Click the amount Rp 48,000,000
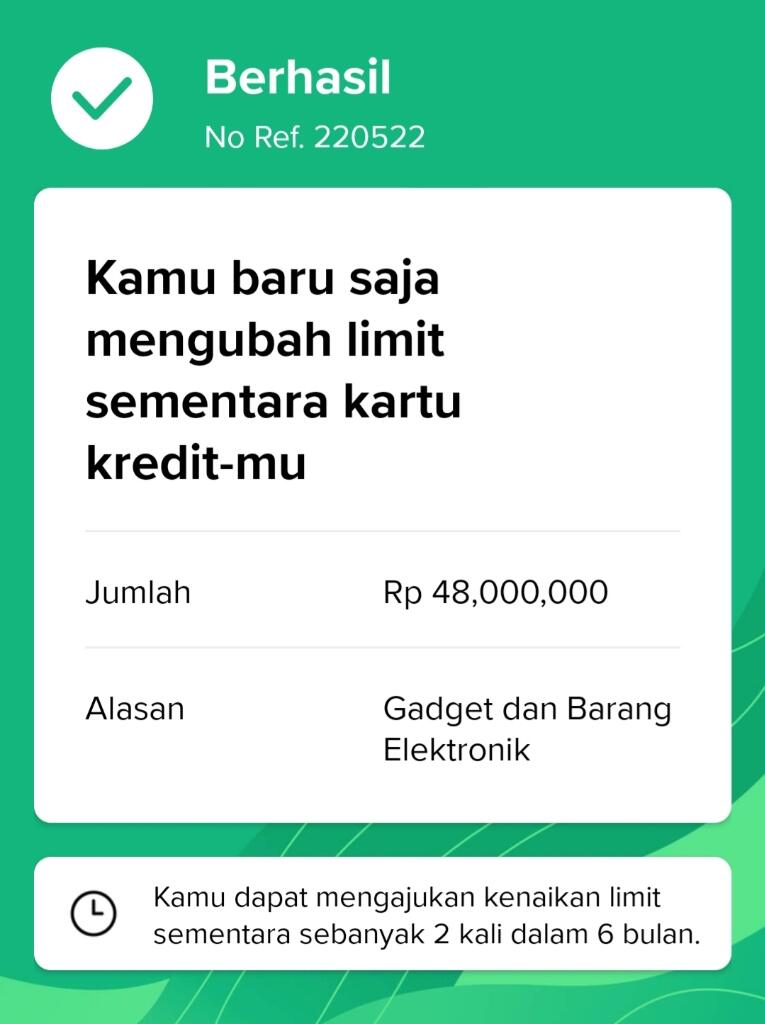Viewport: 765px width, 1024px height. [x=497, y=591]
